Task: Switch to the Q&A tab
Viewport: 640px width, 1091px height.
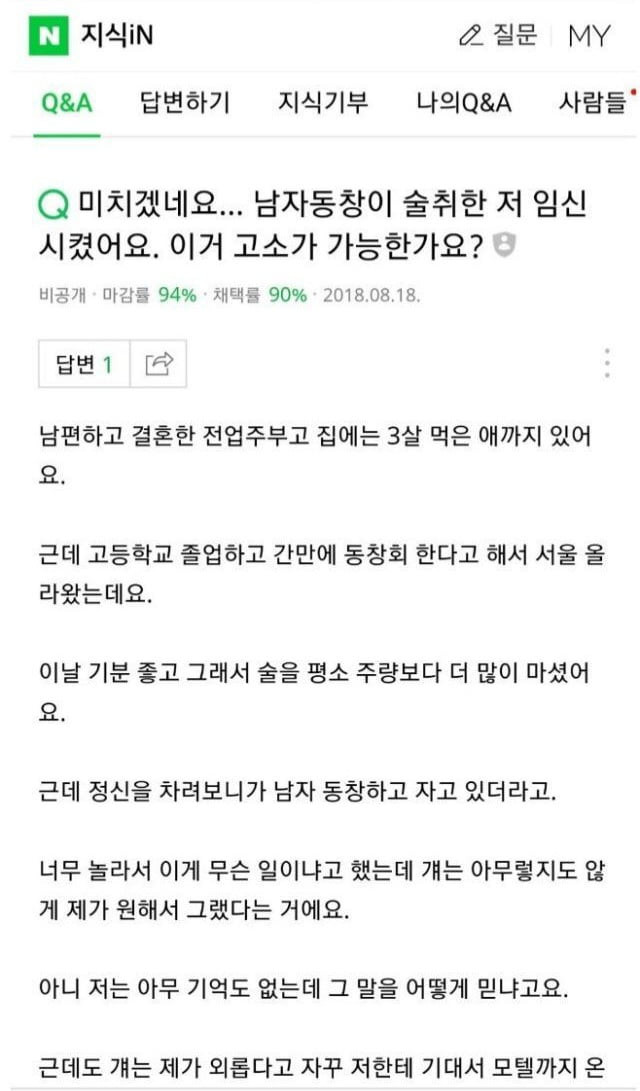Action: (67, 102)
